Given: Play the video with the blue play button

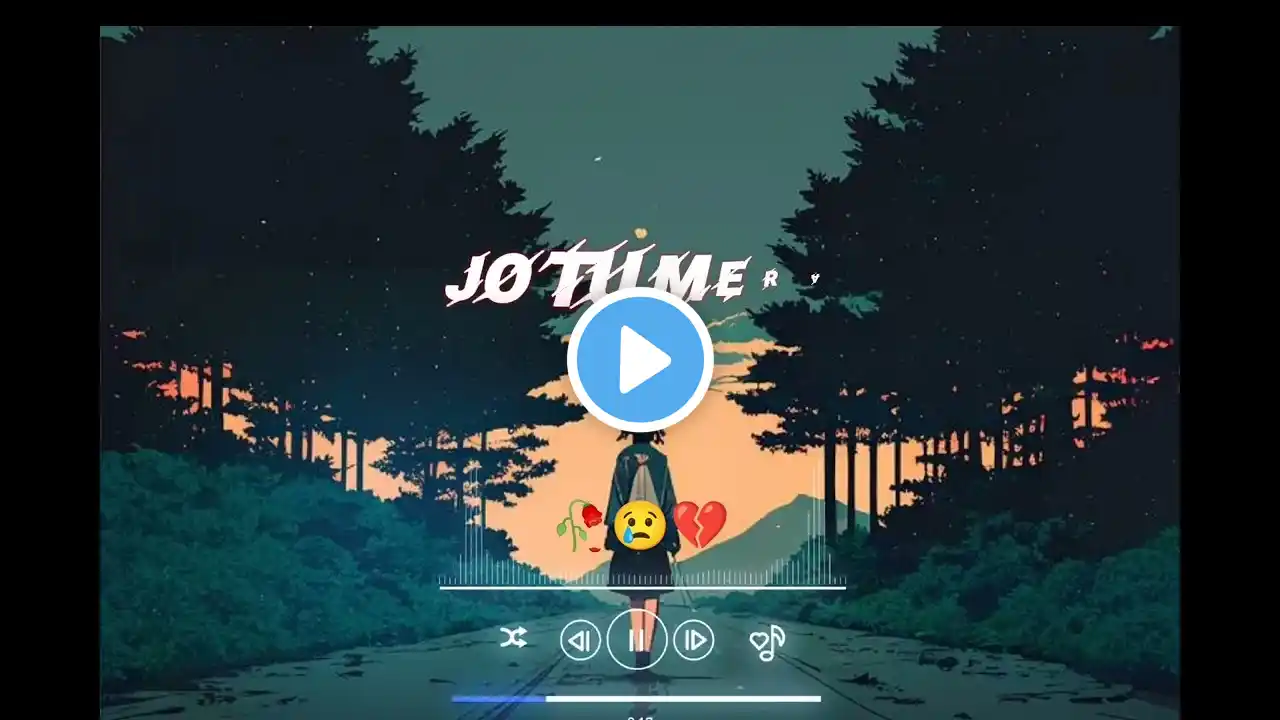Looking at the screenshot, I should click(640, 360).
